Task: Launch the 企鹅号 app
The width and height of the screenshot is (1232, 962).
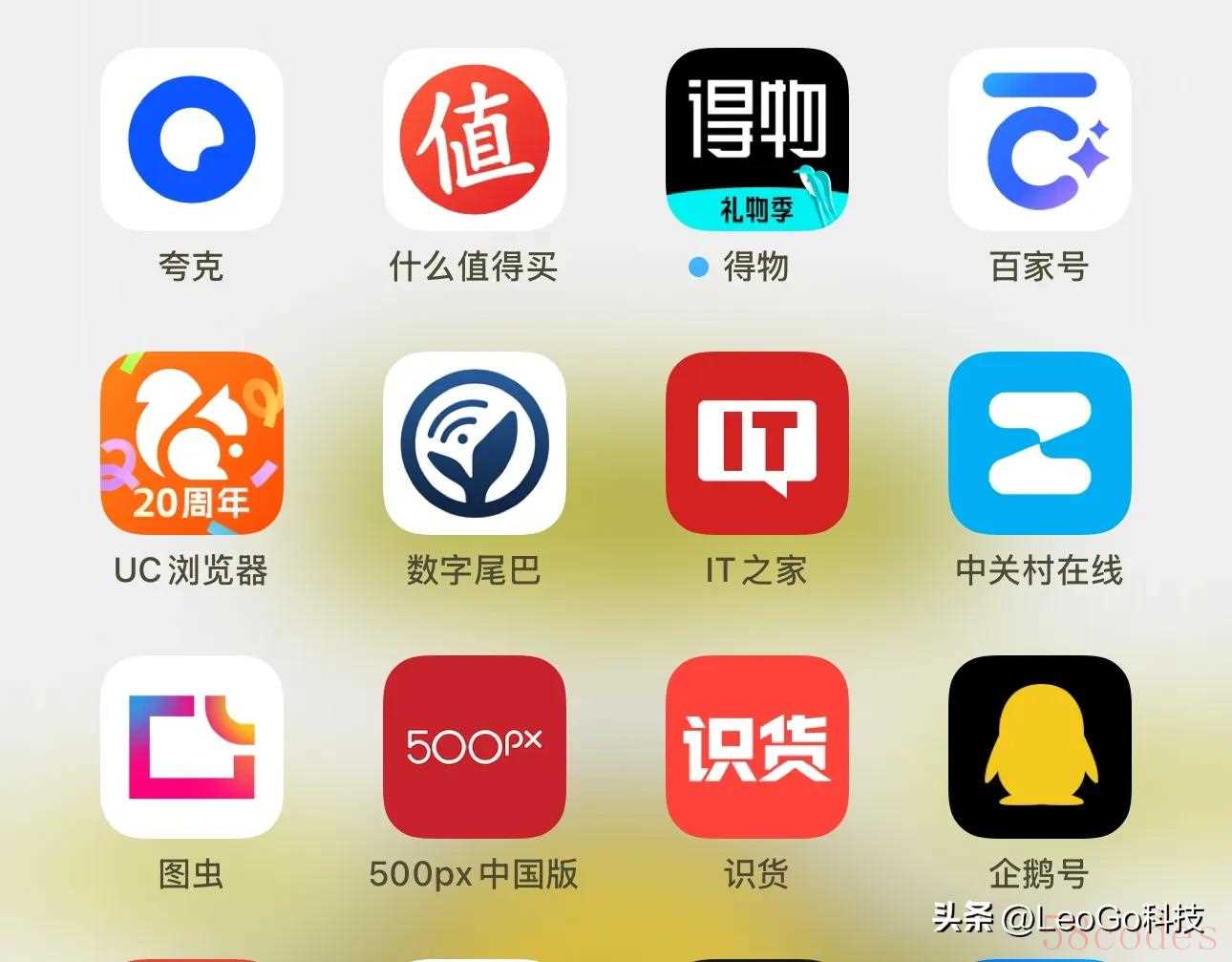Action: click(1039, 747)
